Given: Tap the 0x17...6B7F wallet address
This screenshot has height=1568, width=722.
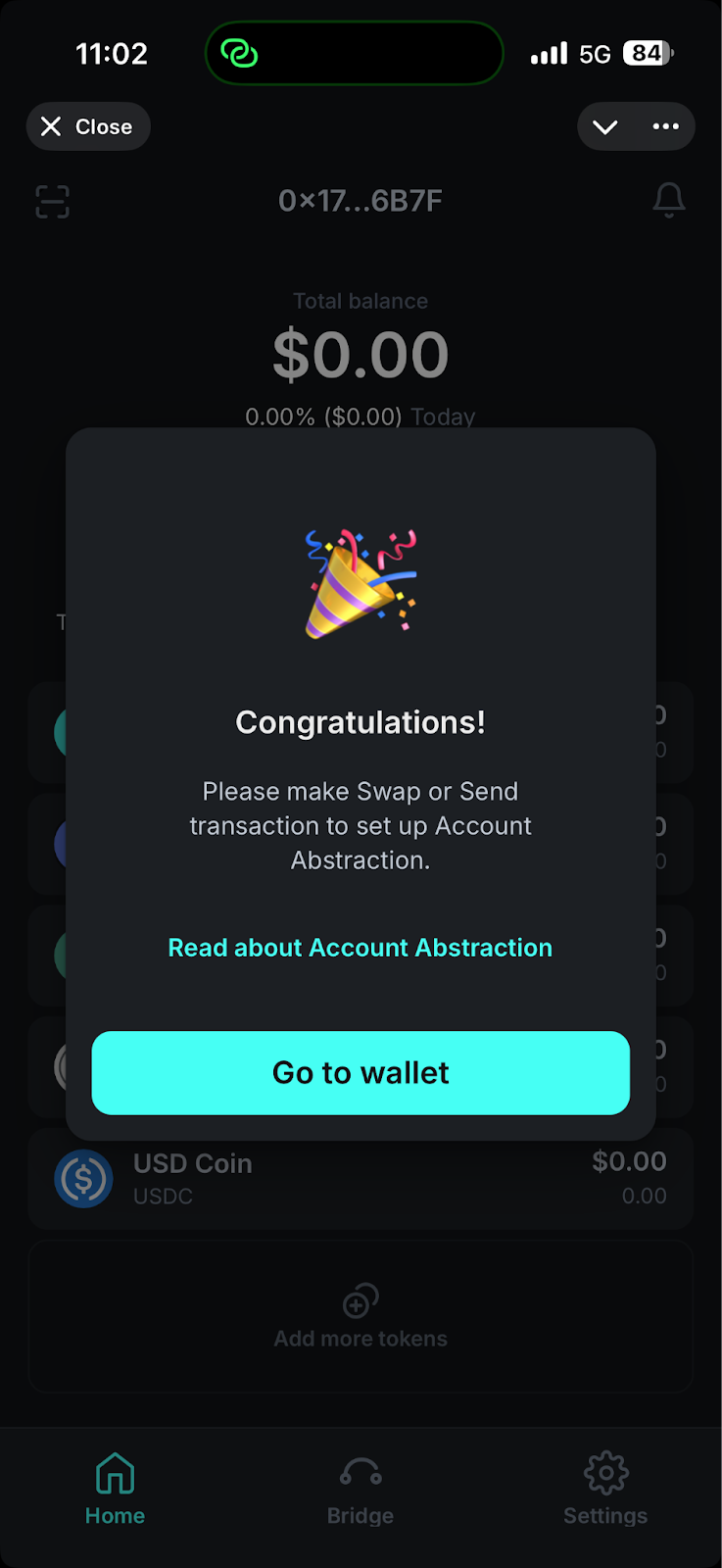Looking at the screenshot, I should (361, 201).
